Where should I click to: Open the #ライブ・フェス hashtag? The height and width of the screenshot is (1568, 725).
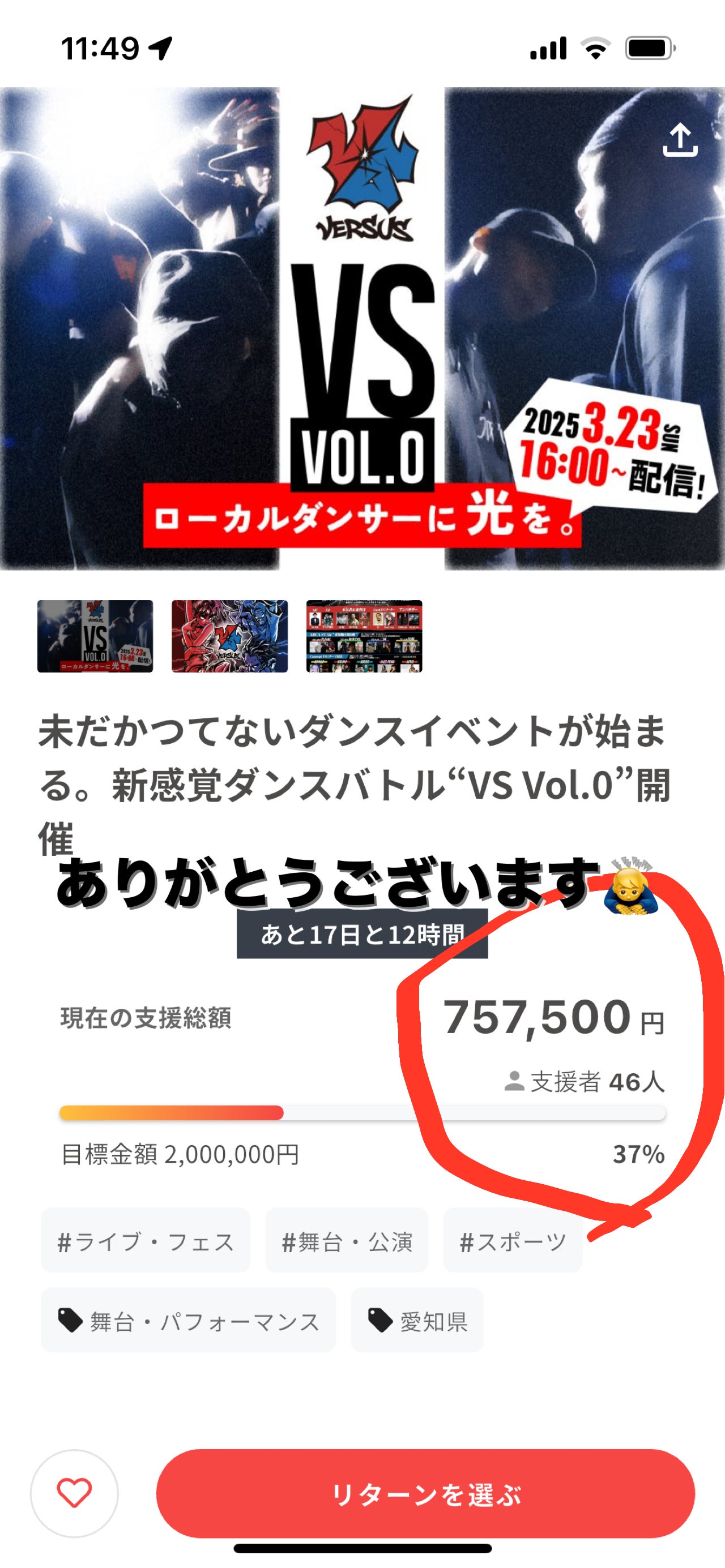tap(146, 1241)
